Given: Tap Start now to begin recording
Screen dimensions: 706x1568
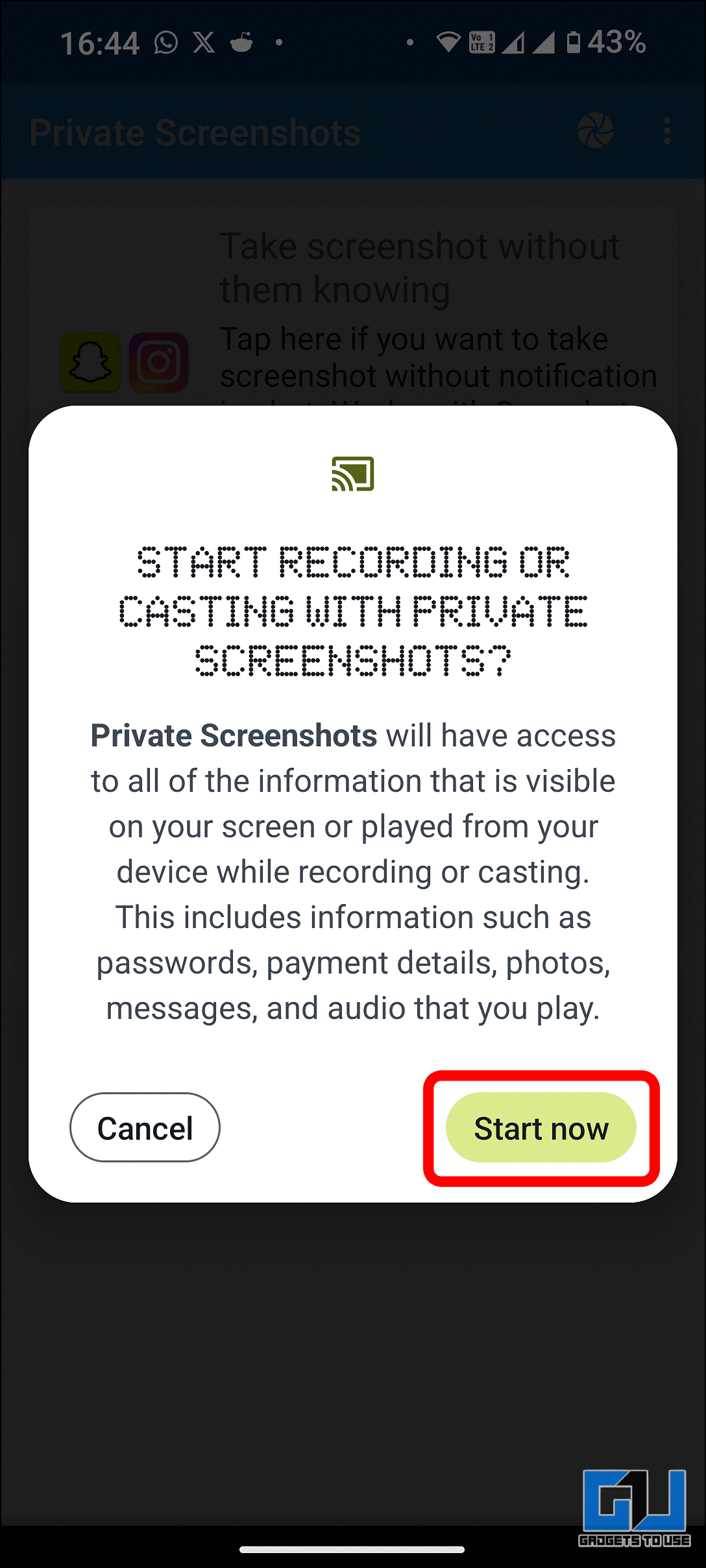Looking at the screenshot, I should (x=541, y=1128).
